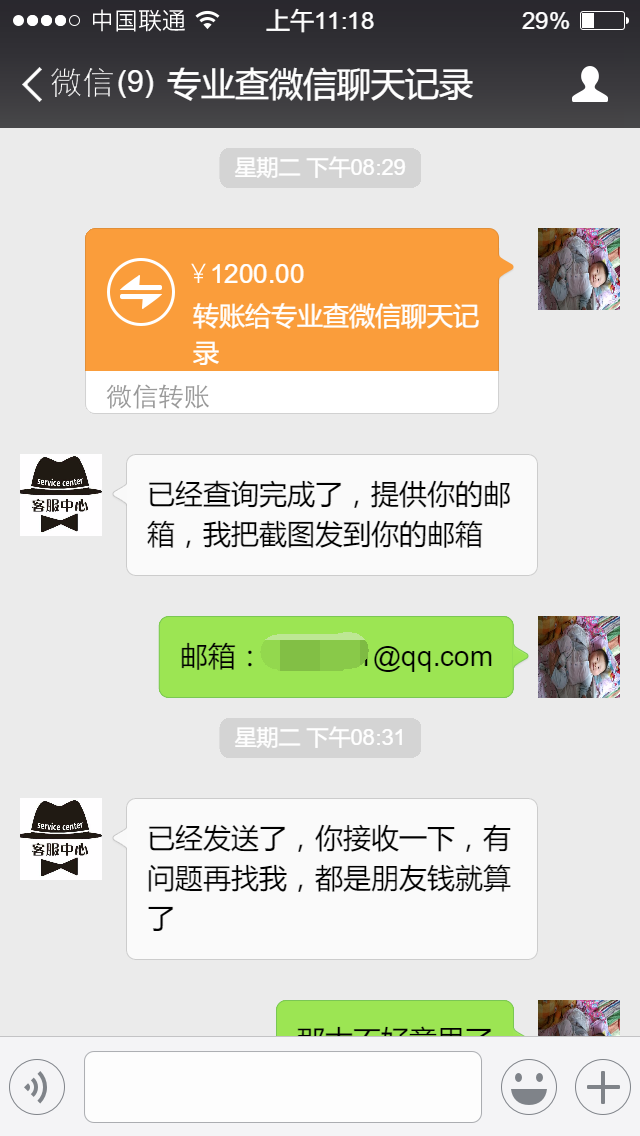
Task: Open the chat info profile icon
Action: 590,85
